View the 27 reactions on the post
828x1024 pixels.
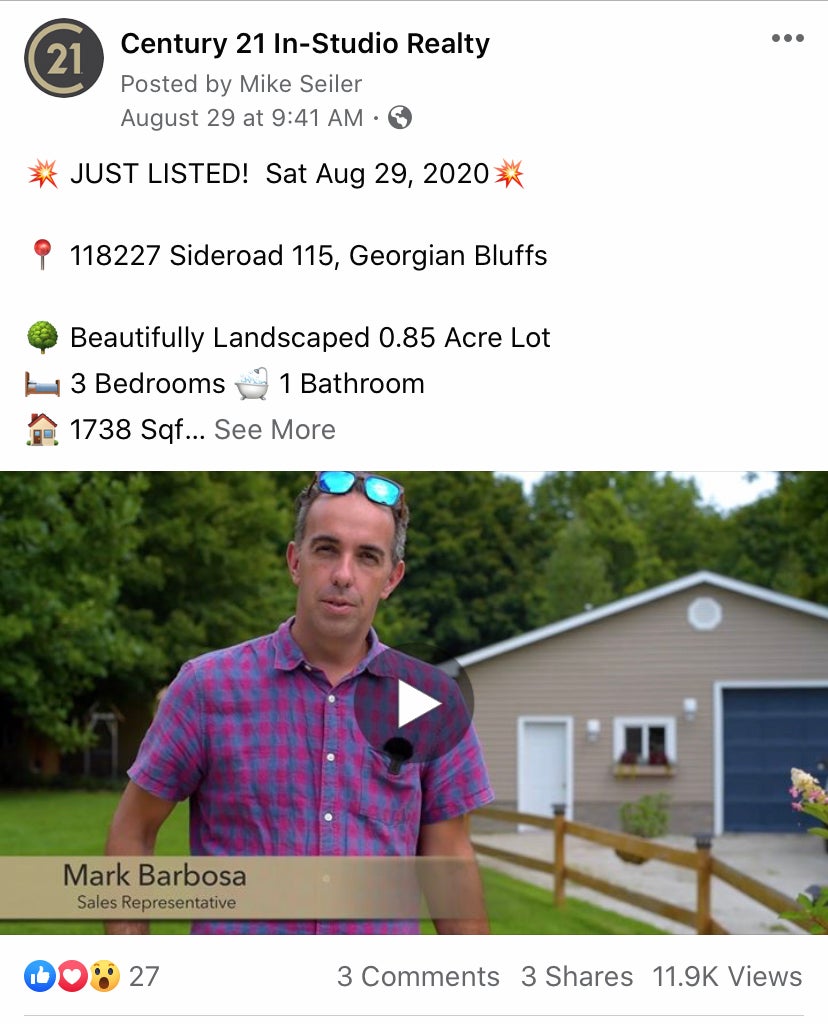pos(92,976)
